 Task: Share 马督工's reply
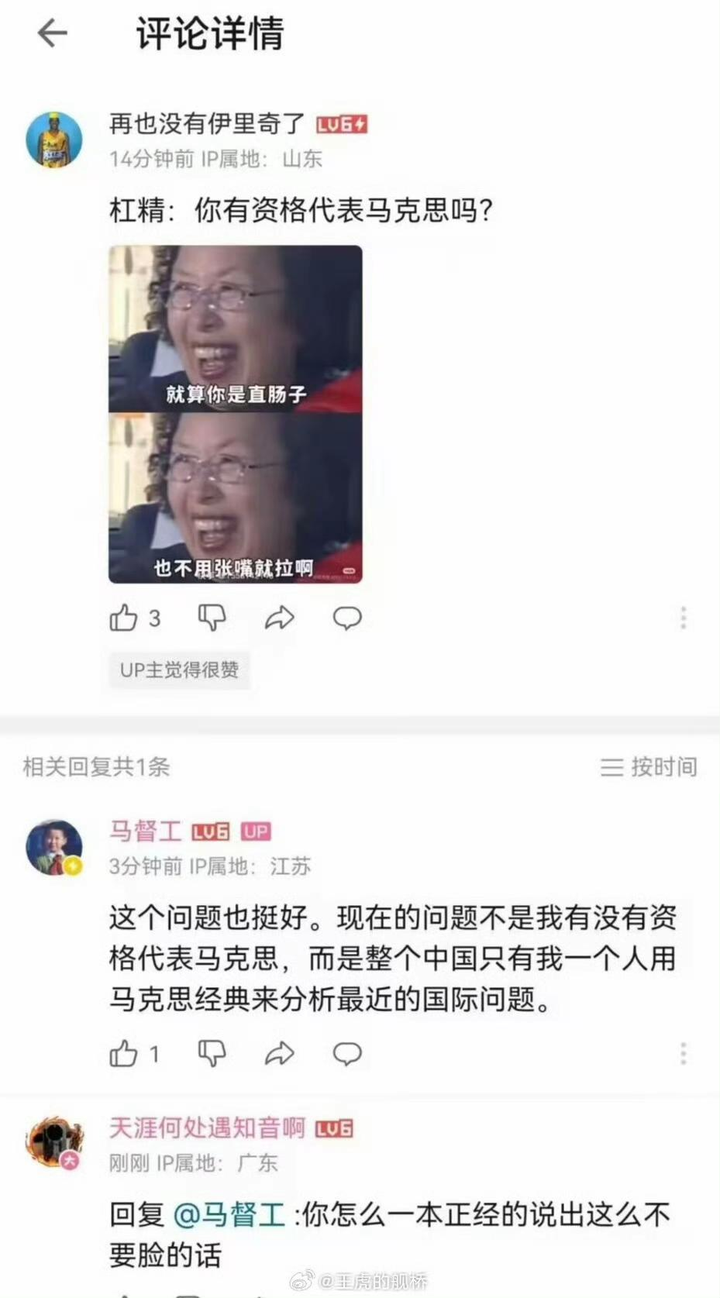point(280,1053)
